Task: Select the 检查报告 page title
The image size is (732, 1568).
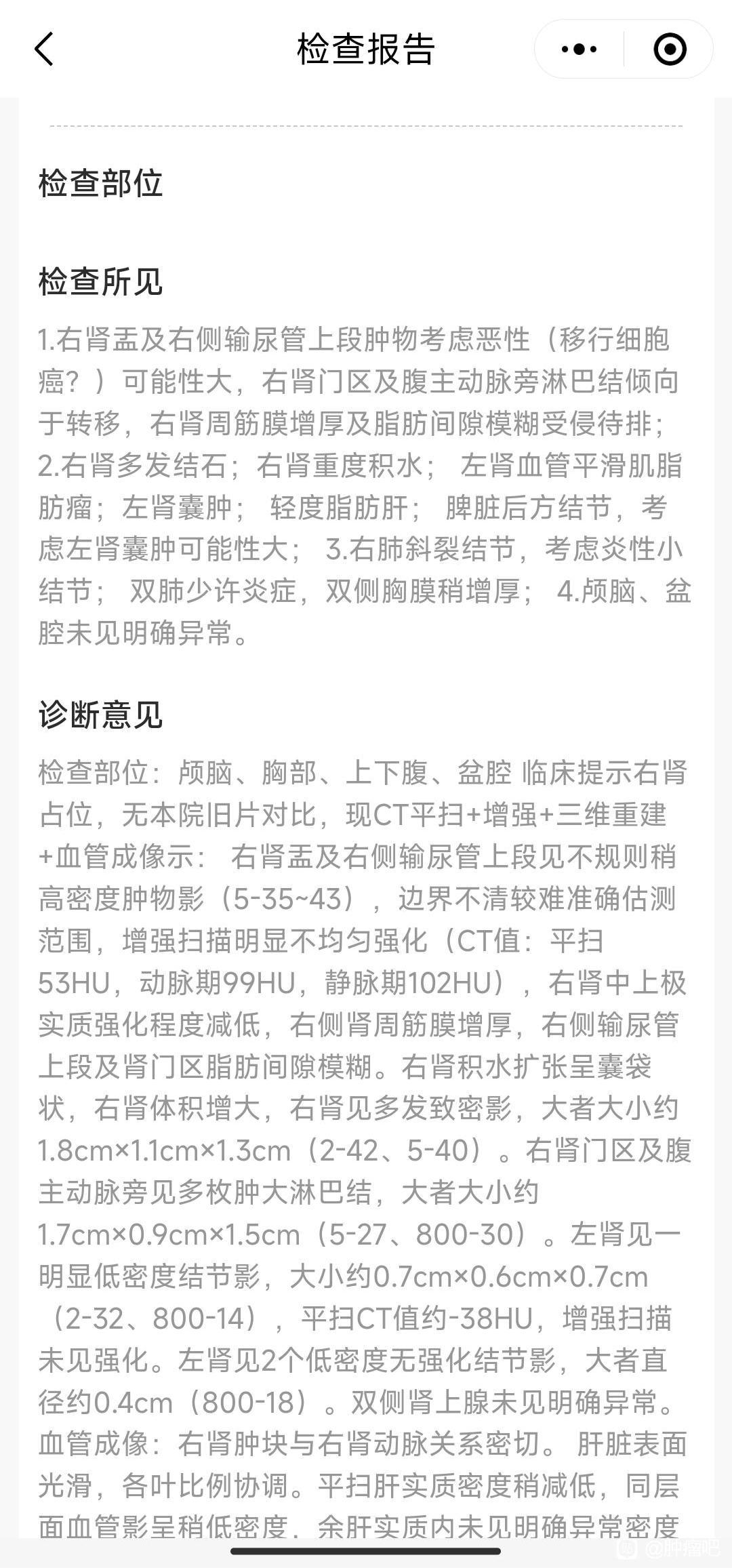Action: pos(366,49)
